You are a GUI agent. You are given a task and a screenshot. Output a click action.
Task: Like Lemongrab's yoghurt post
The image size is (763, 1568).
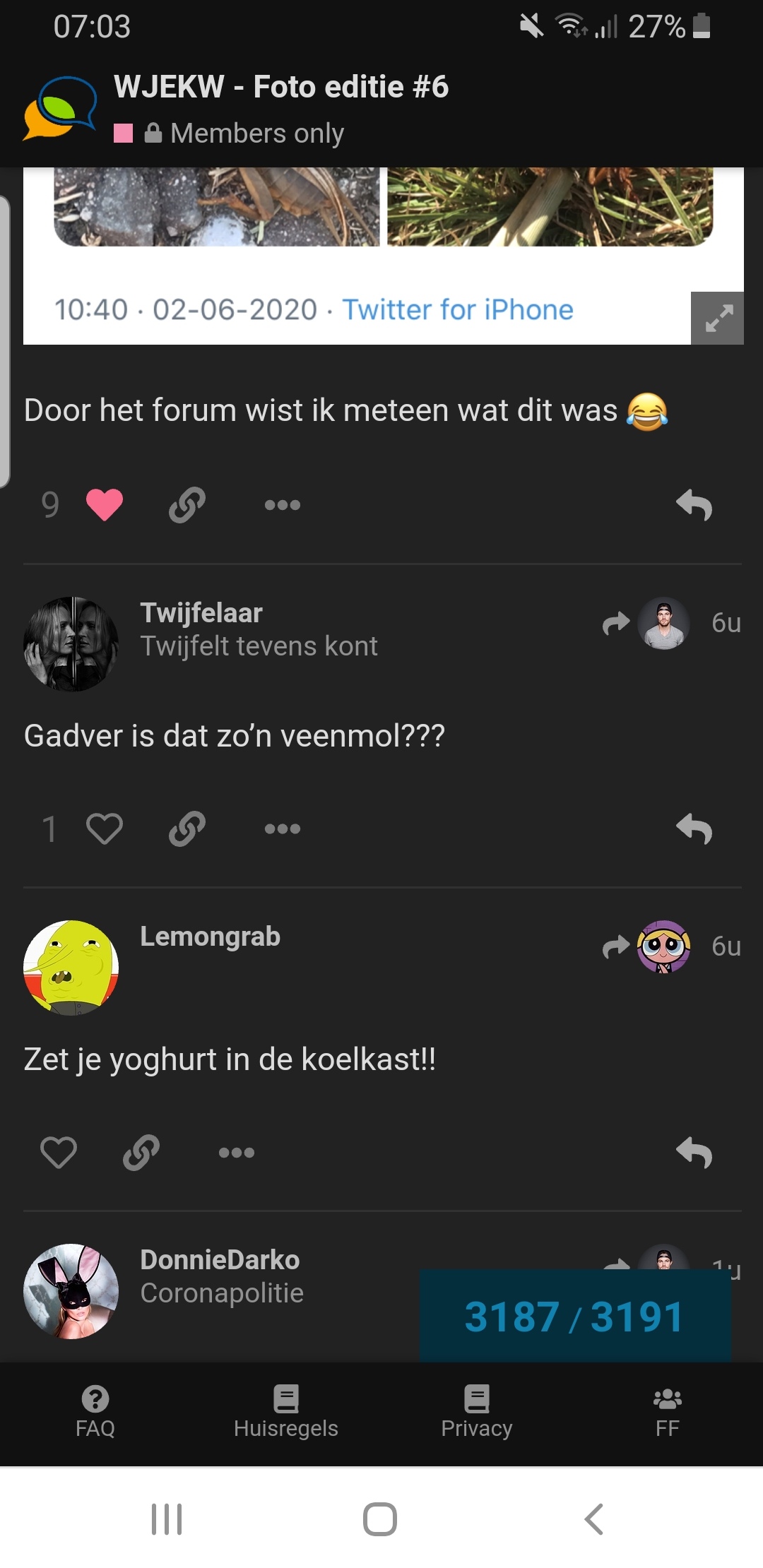coord(59,1153)
